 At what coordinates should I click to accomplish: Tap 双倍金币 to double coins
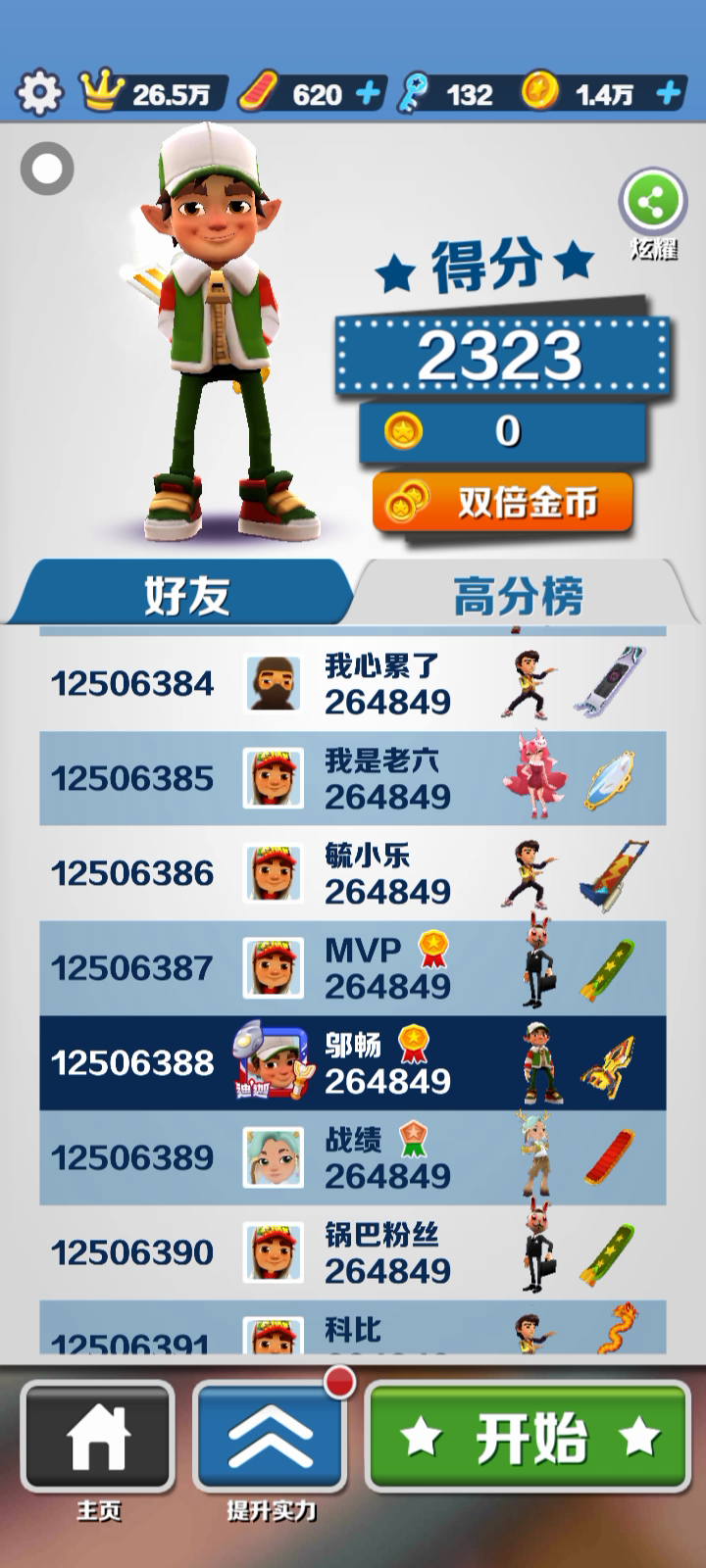(x=502, y=503)
